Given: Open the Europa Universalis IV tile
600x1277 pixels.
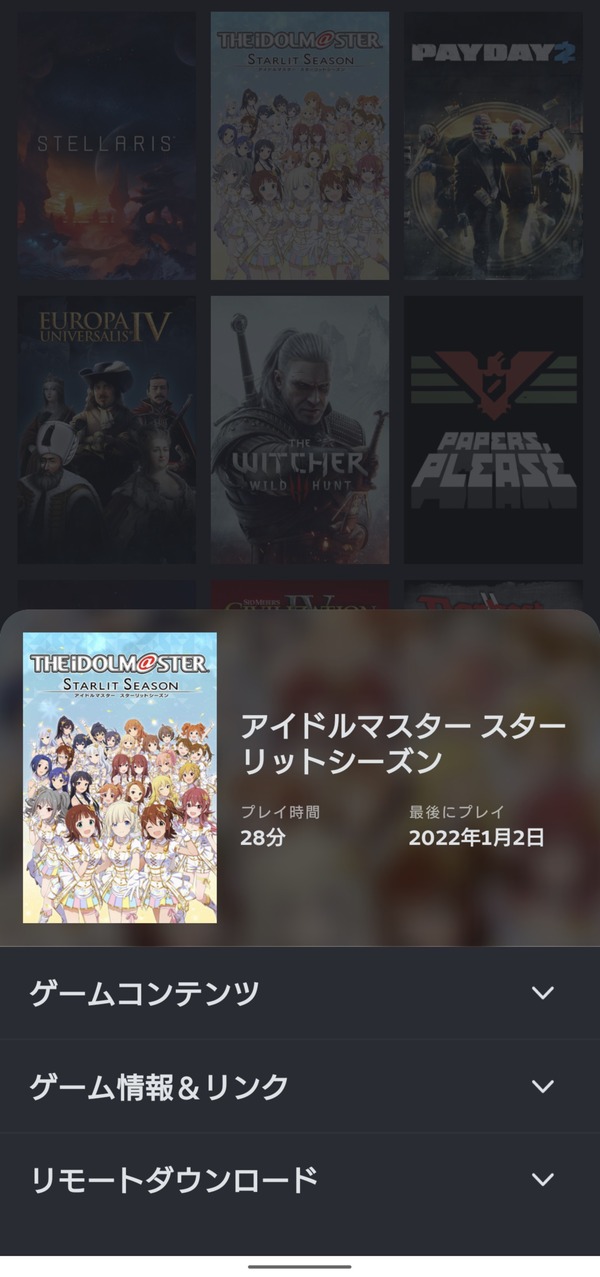Looking at the screenshot, I should point(107,430).
